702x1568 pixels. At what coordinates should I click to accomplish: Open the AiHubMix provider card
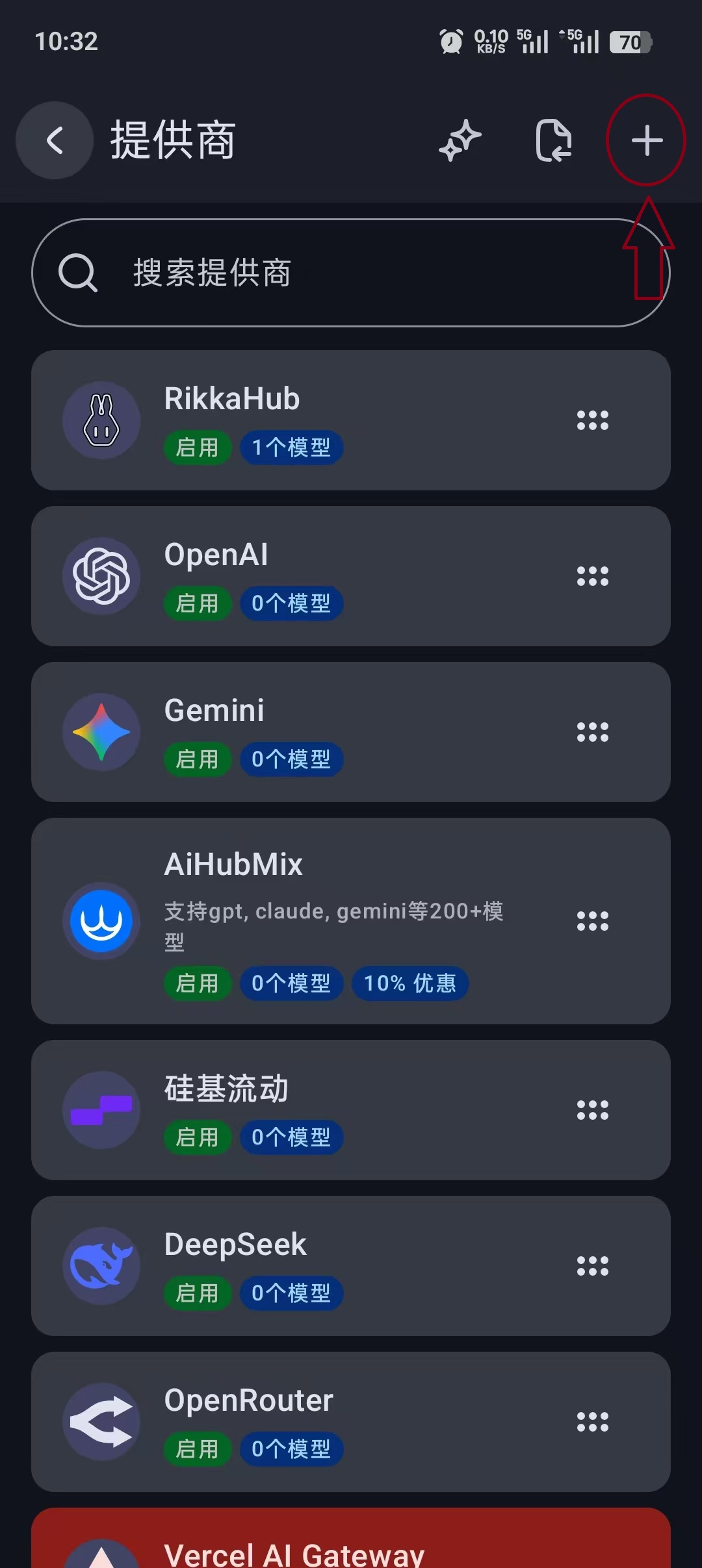click(x=351, y=921)
